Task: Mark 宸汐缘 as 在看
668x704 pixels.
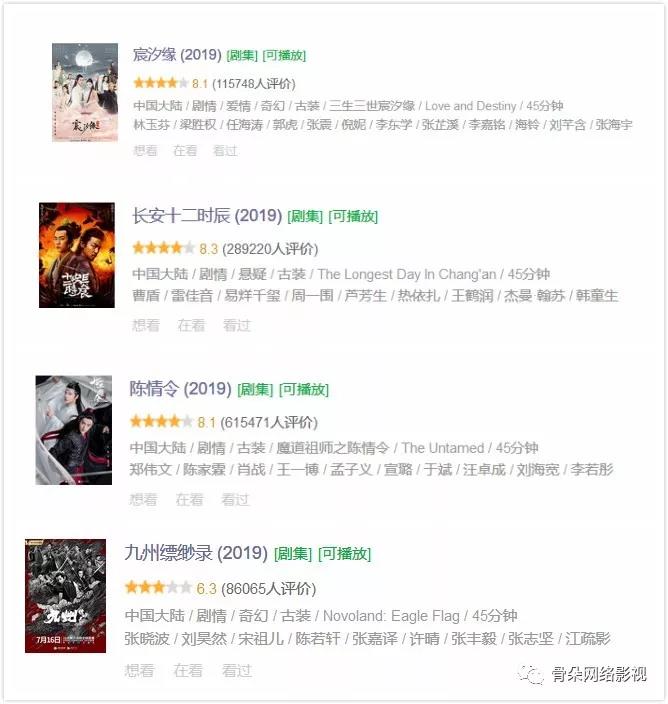Action: (185, 150)
